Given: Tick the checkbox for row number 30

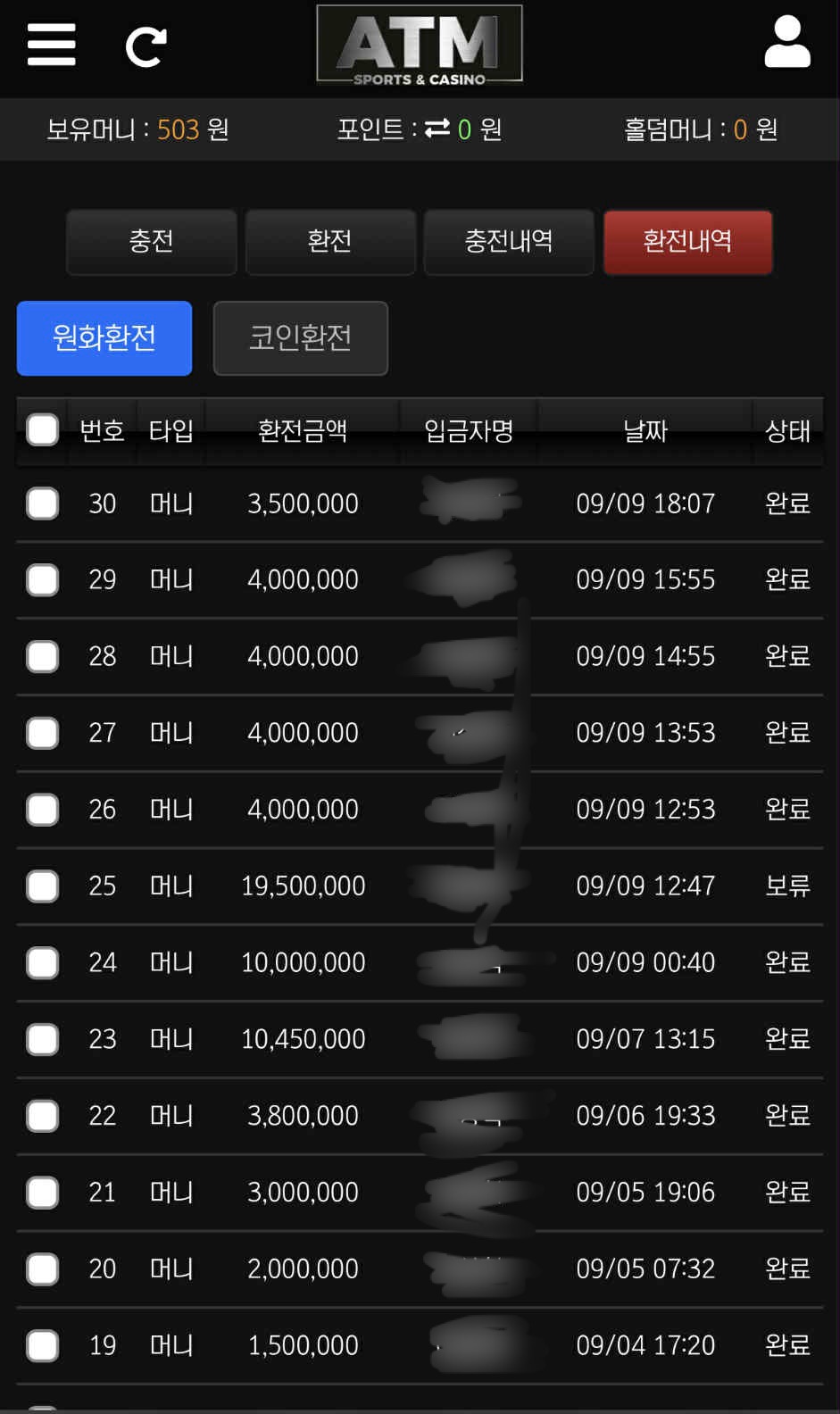Looking at the screenshot, I should coord(43,503).
